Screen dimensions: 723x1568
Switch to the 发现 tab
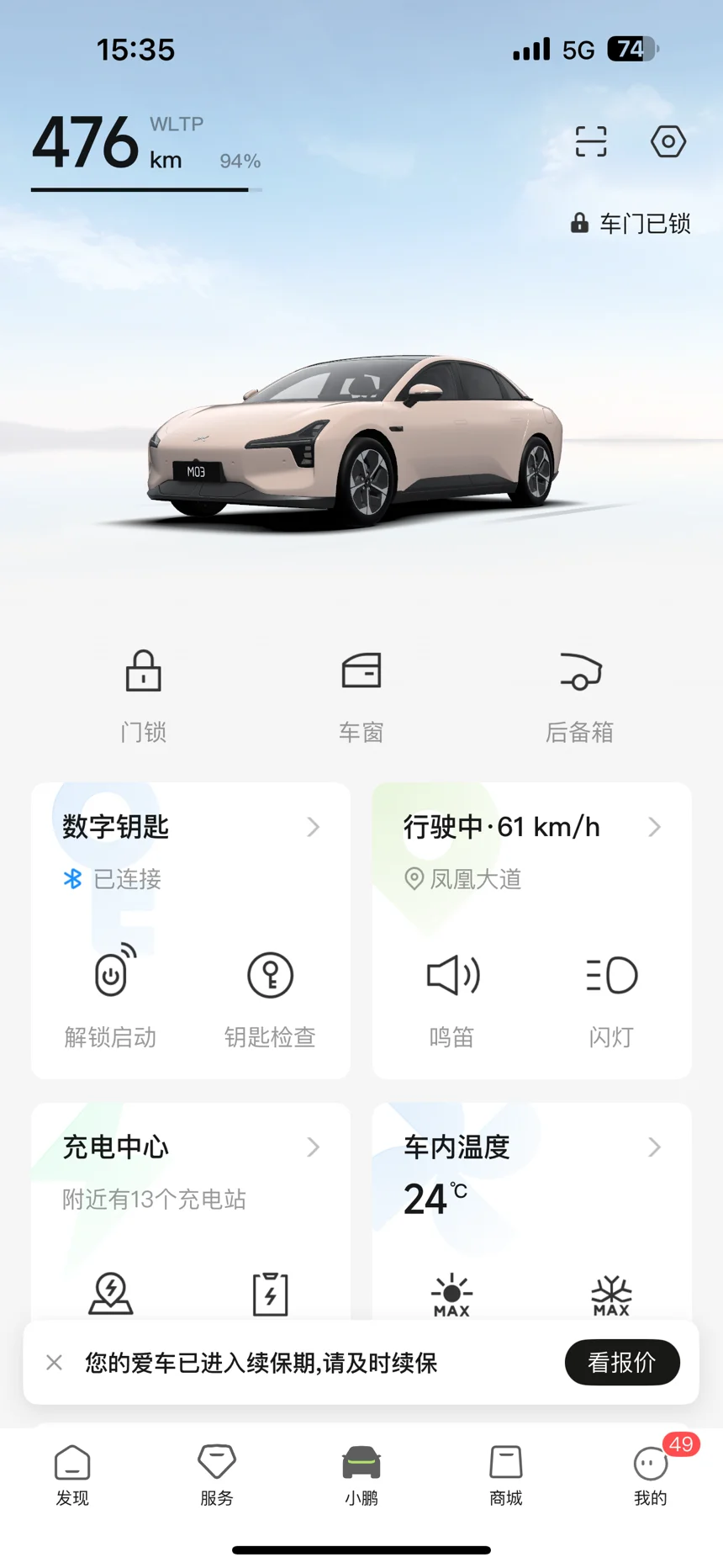click(x=72, y=1475)
